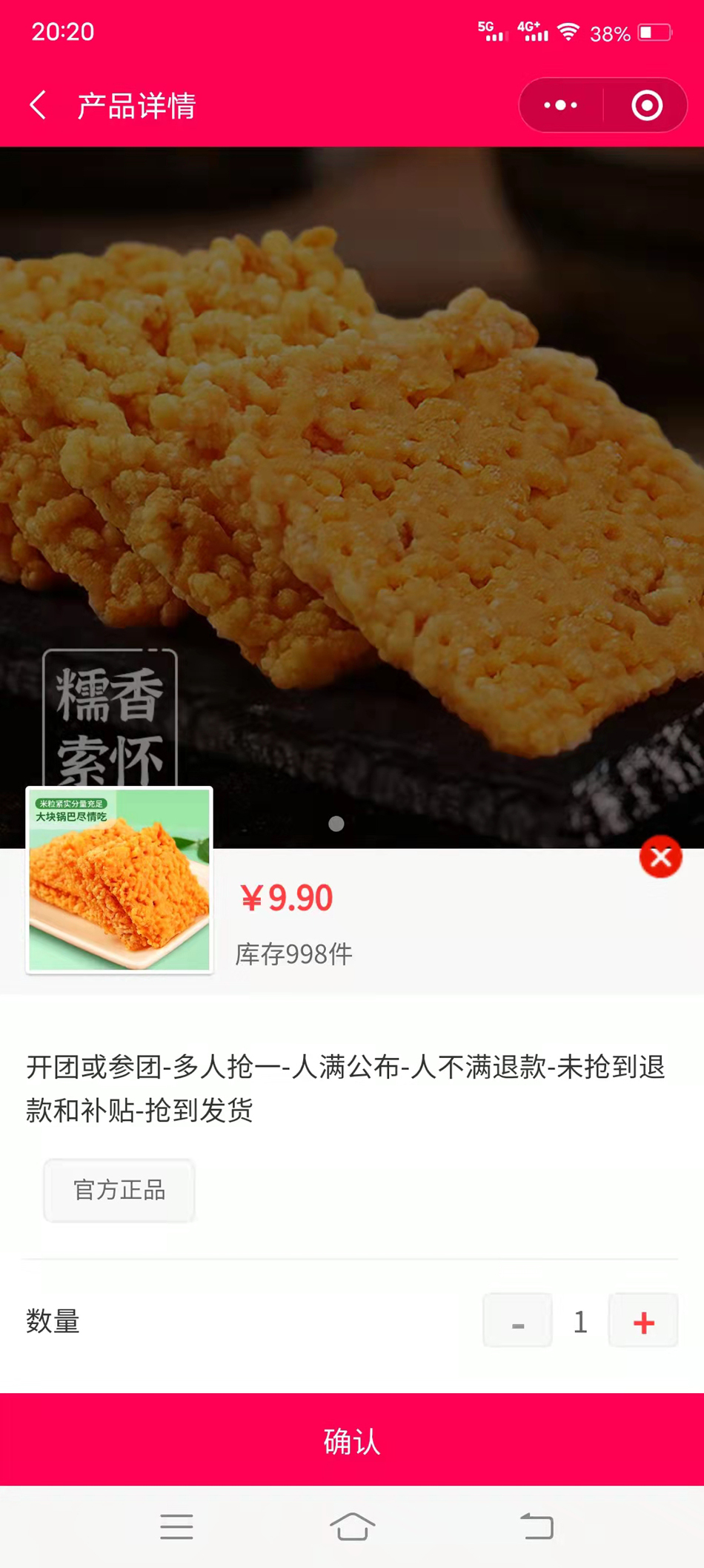Open the mini program more-options menu
The image size is (704, 1568).
click(561, 105)
